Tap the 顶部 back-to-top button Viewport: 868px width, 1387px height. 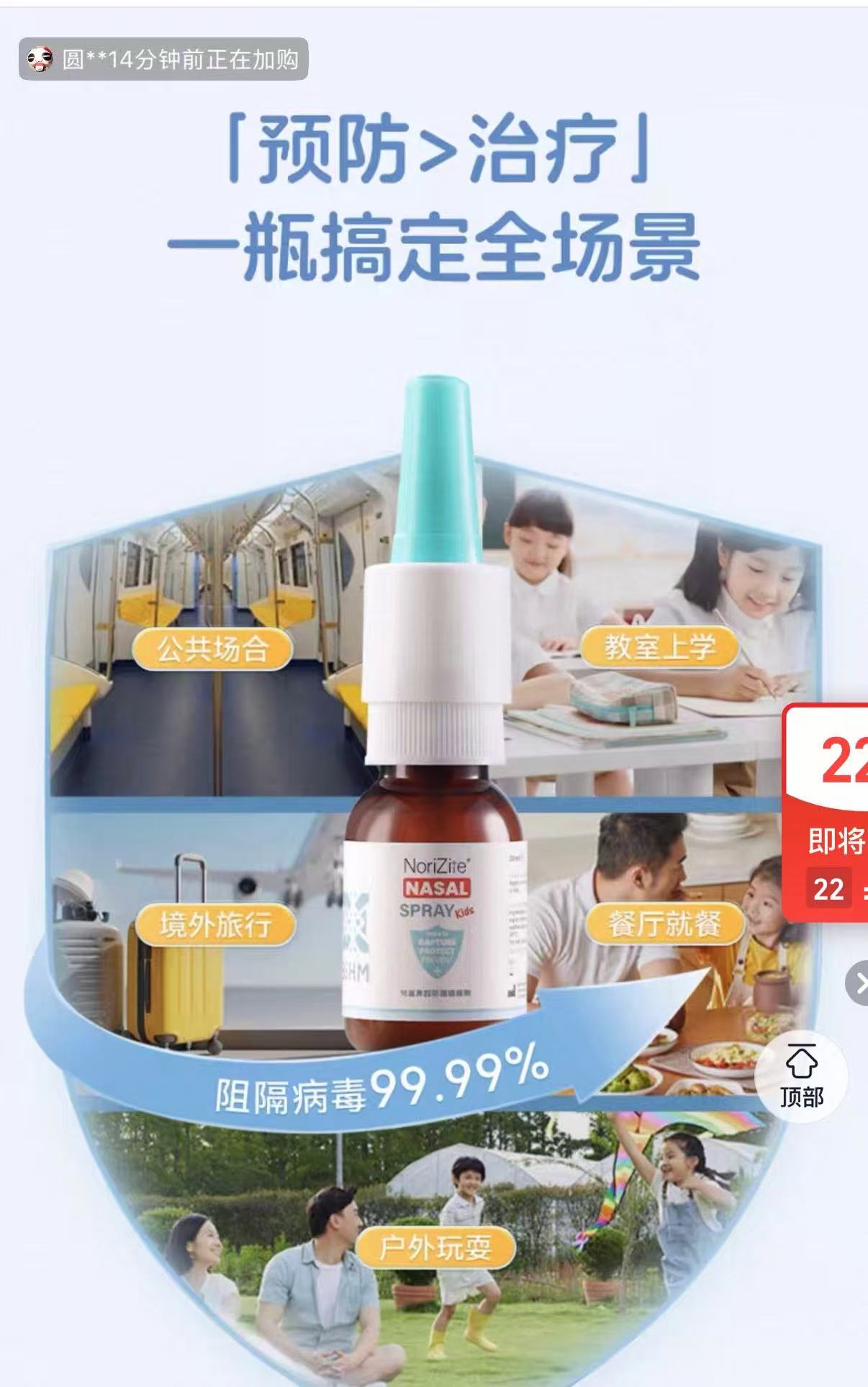[x=801, y=1077]
